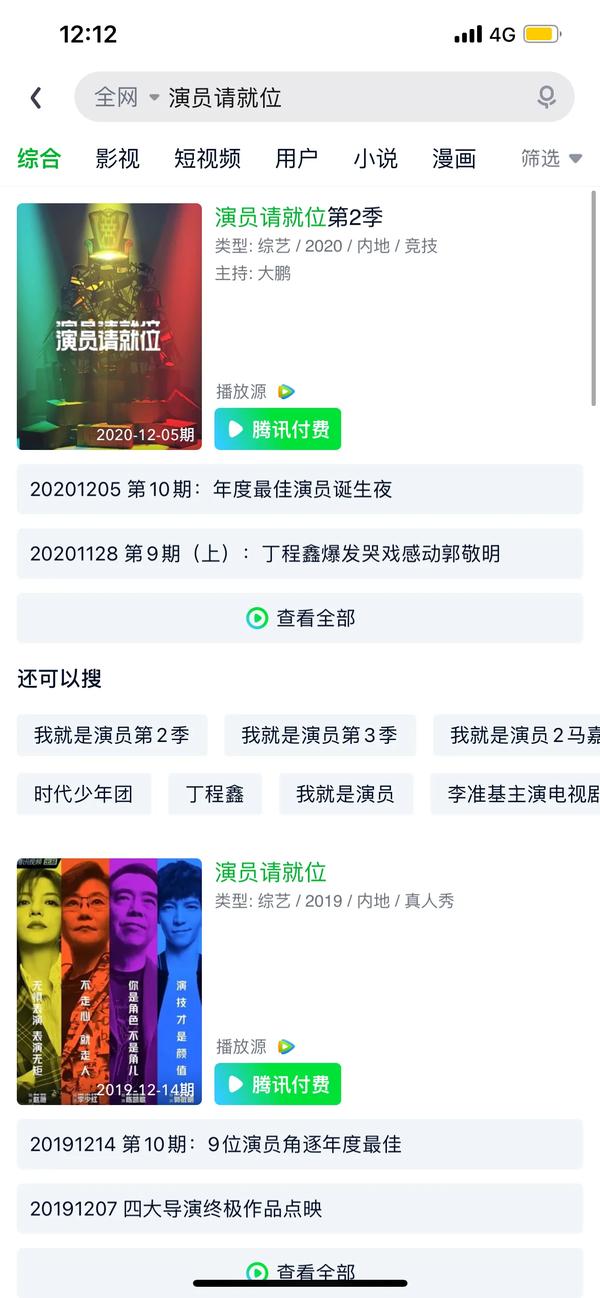Select the 丁程鑫 suggestion chip
Viewport: 600px width, 1298px height.
(214, 794)
